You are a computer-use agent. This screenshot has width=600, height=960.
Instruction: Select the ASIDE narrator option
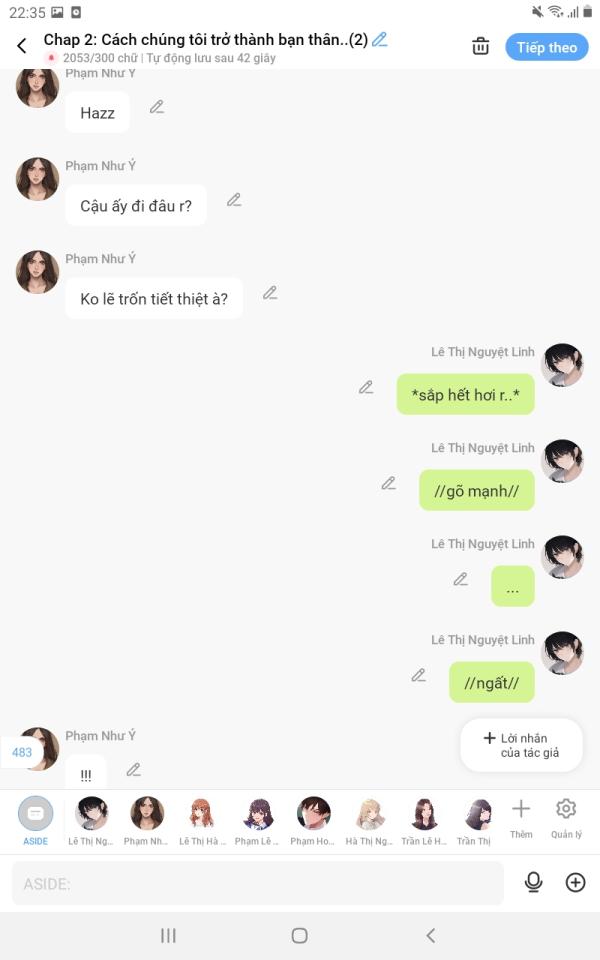[36, 818]
